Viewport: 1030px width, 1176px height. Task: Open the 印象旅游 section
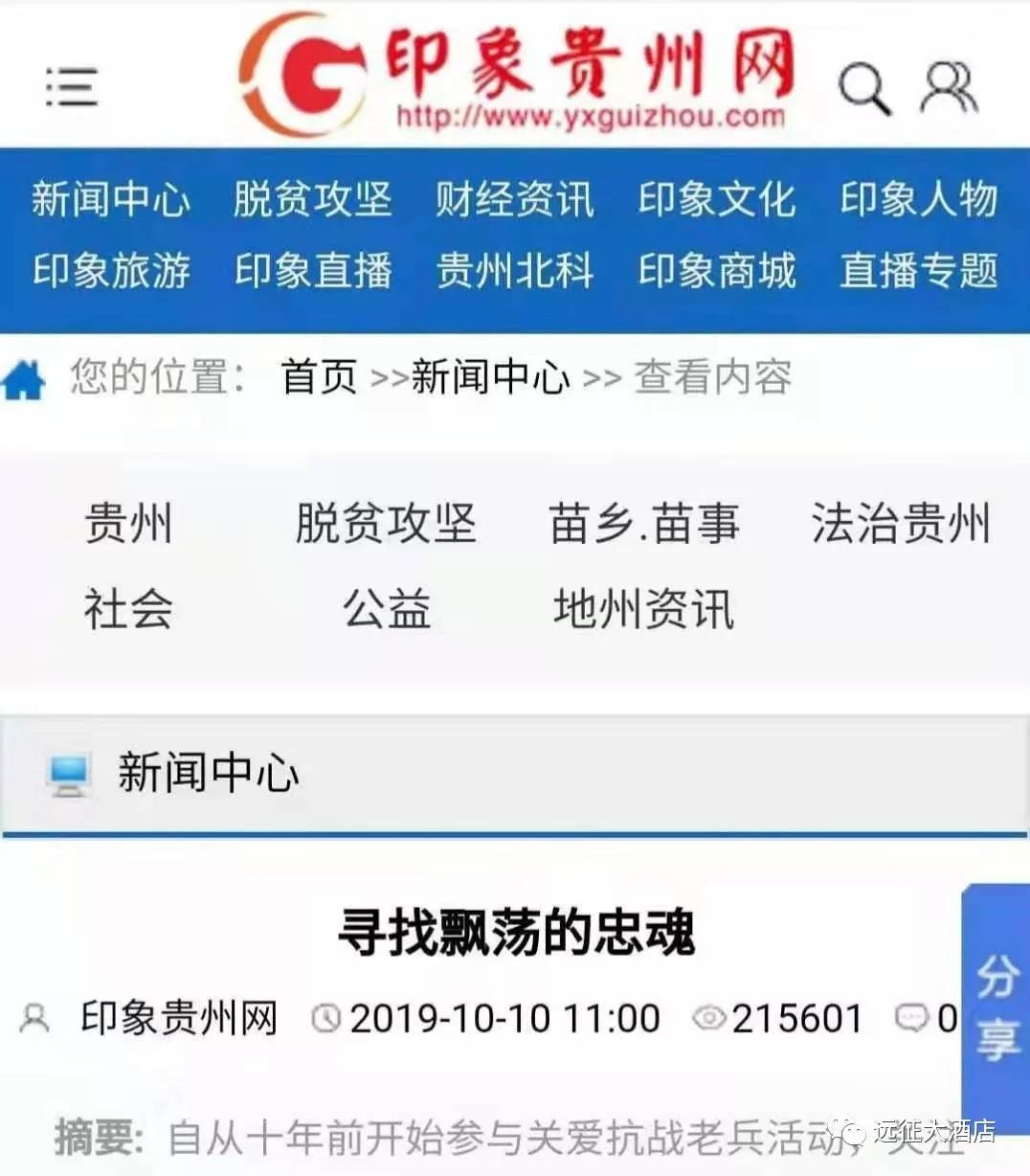click(112, 271)
